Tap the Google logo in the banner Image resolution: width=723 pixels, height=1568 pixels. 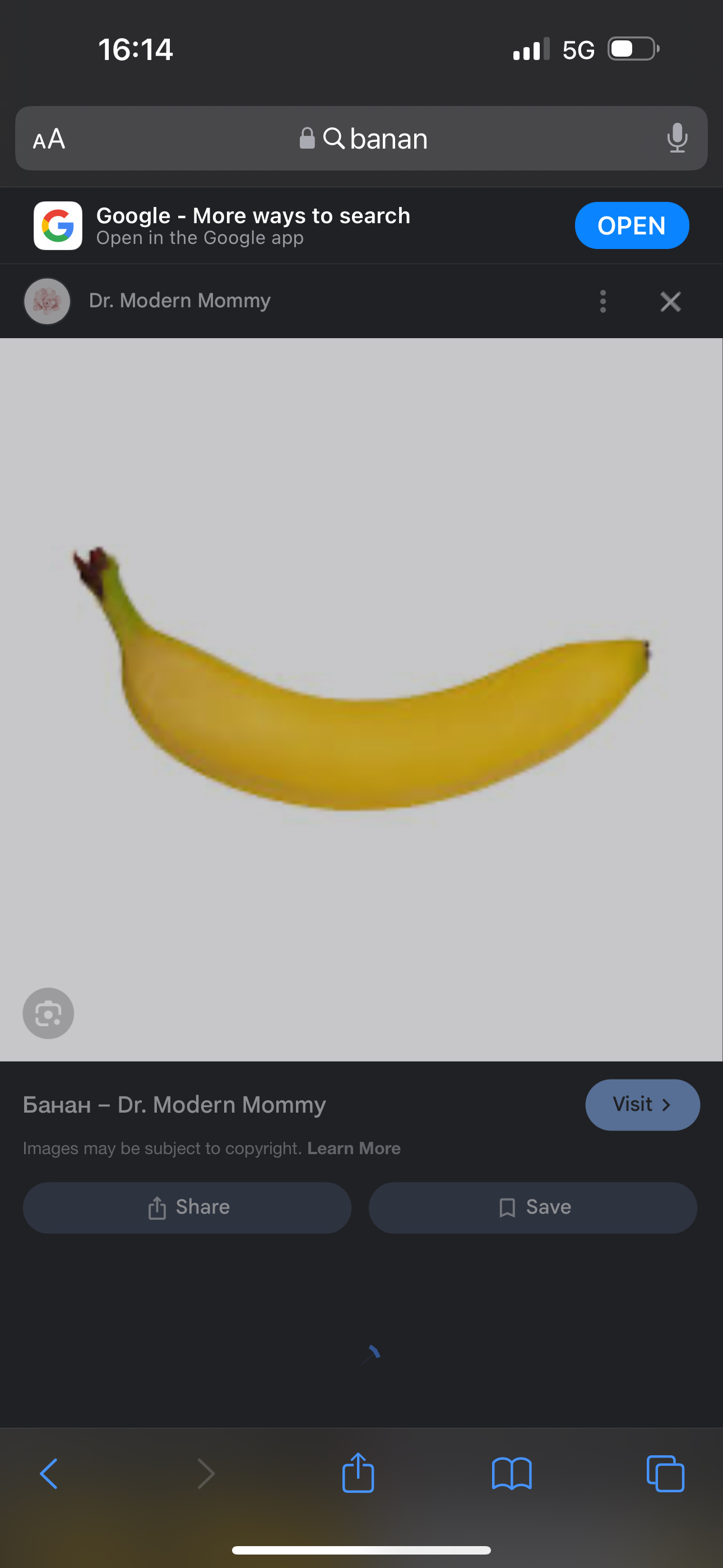pos(57,225)
